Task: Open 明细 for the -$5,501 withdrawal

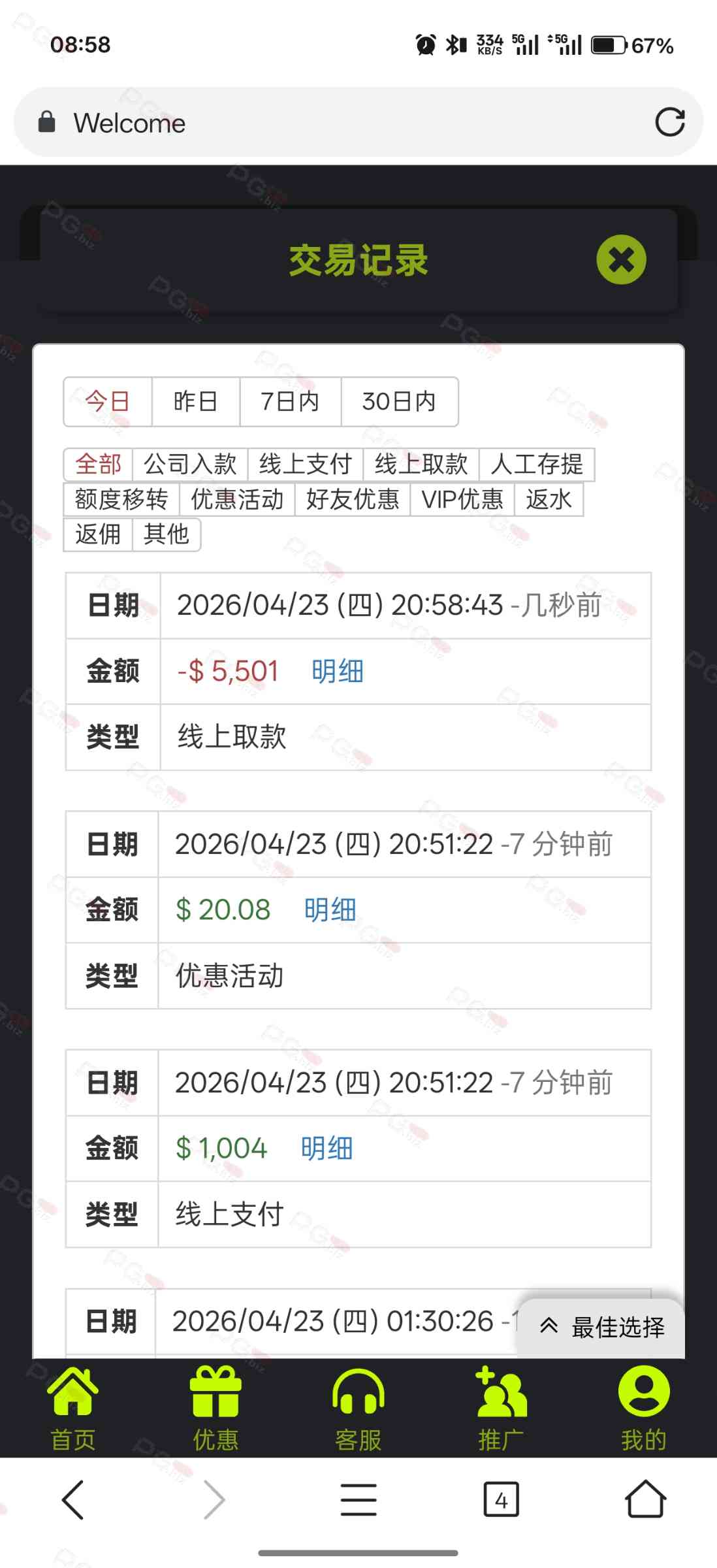Action: tap(338, 672)
